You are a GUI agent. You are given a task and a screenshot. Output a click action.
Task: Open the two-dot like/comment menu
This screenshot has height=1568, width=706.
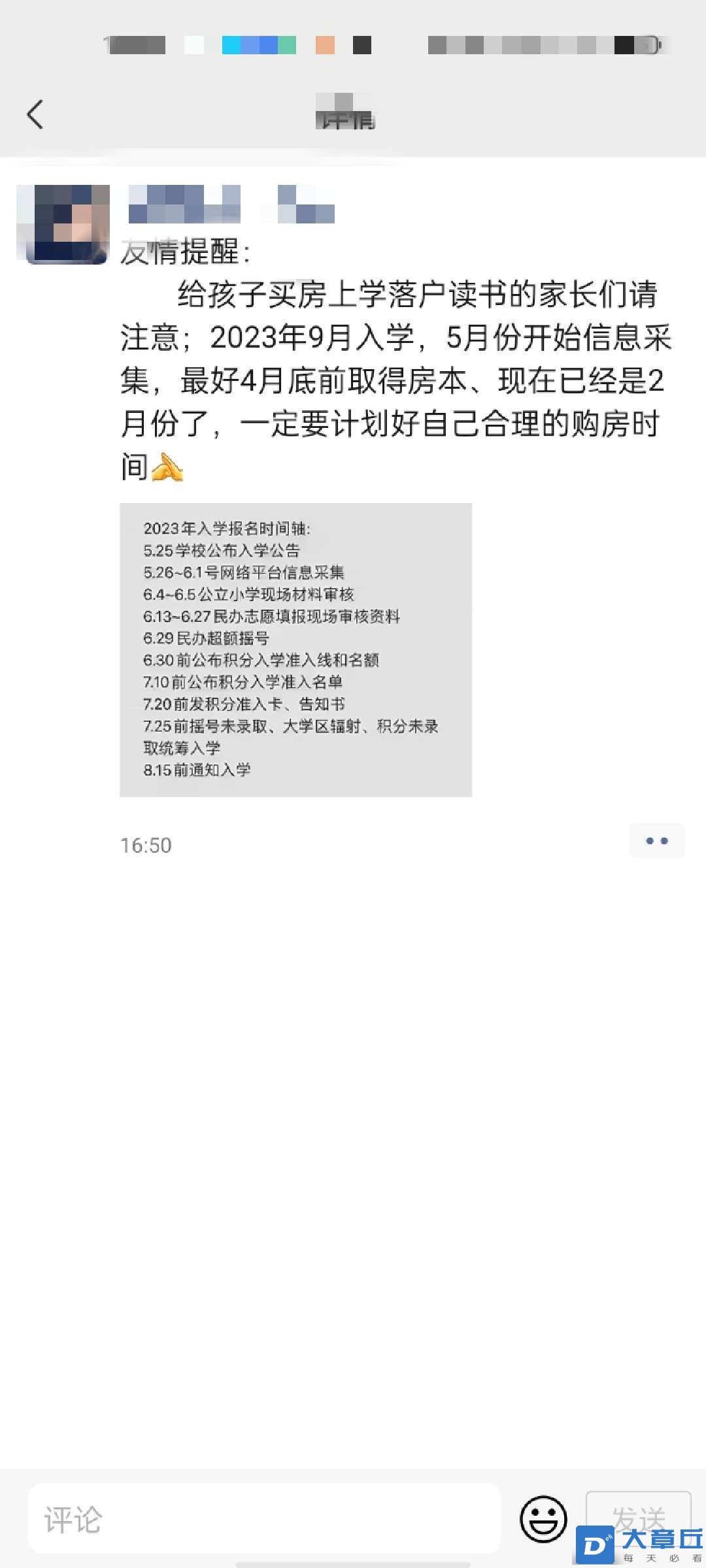656,841
